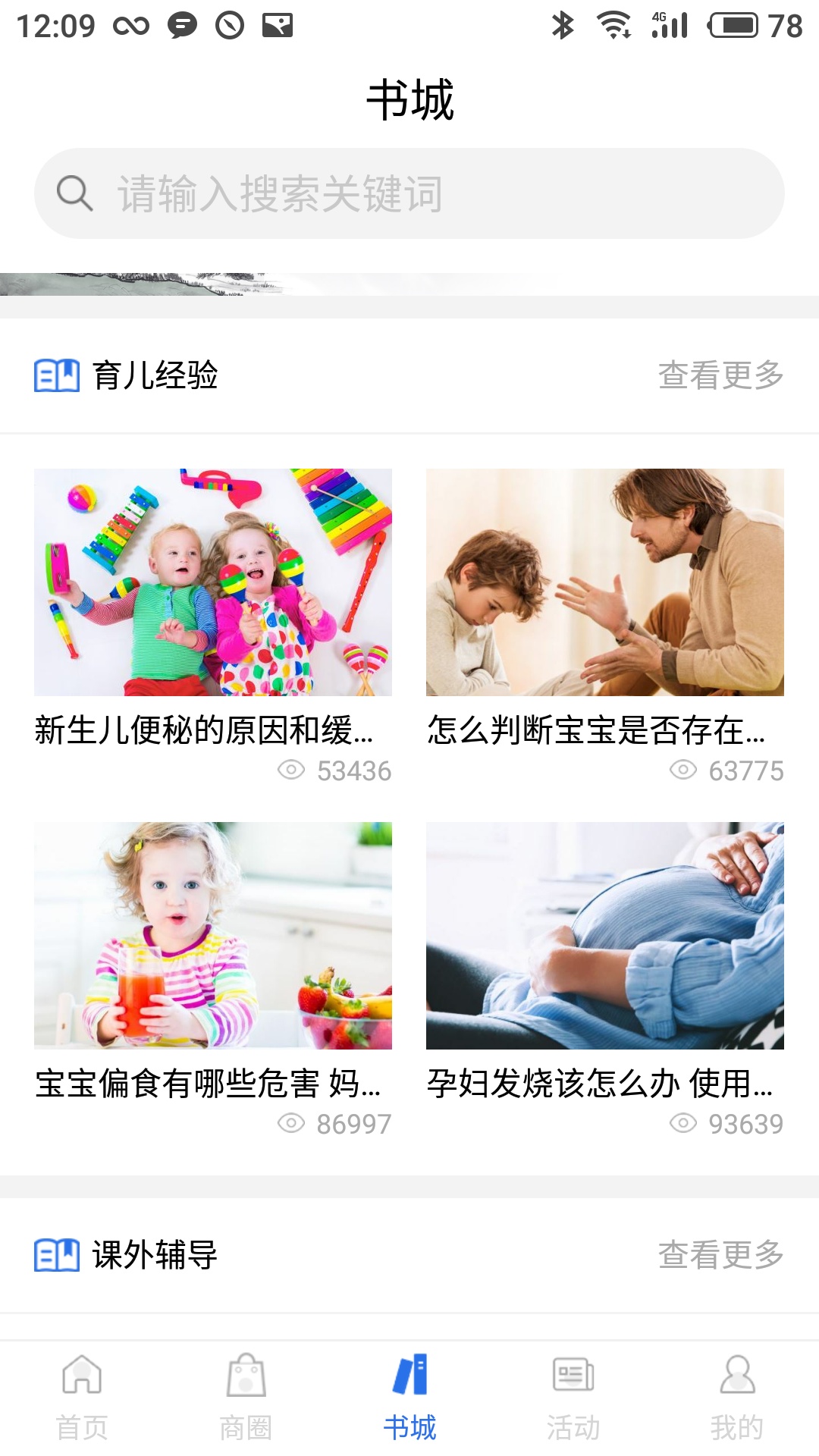Tap the search keyword input field
This screenshot has width=819, height=1456.
tap(409, 193)
